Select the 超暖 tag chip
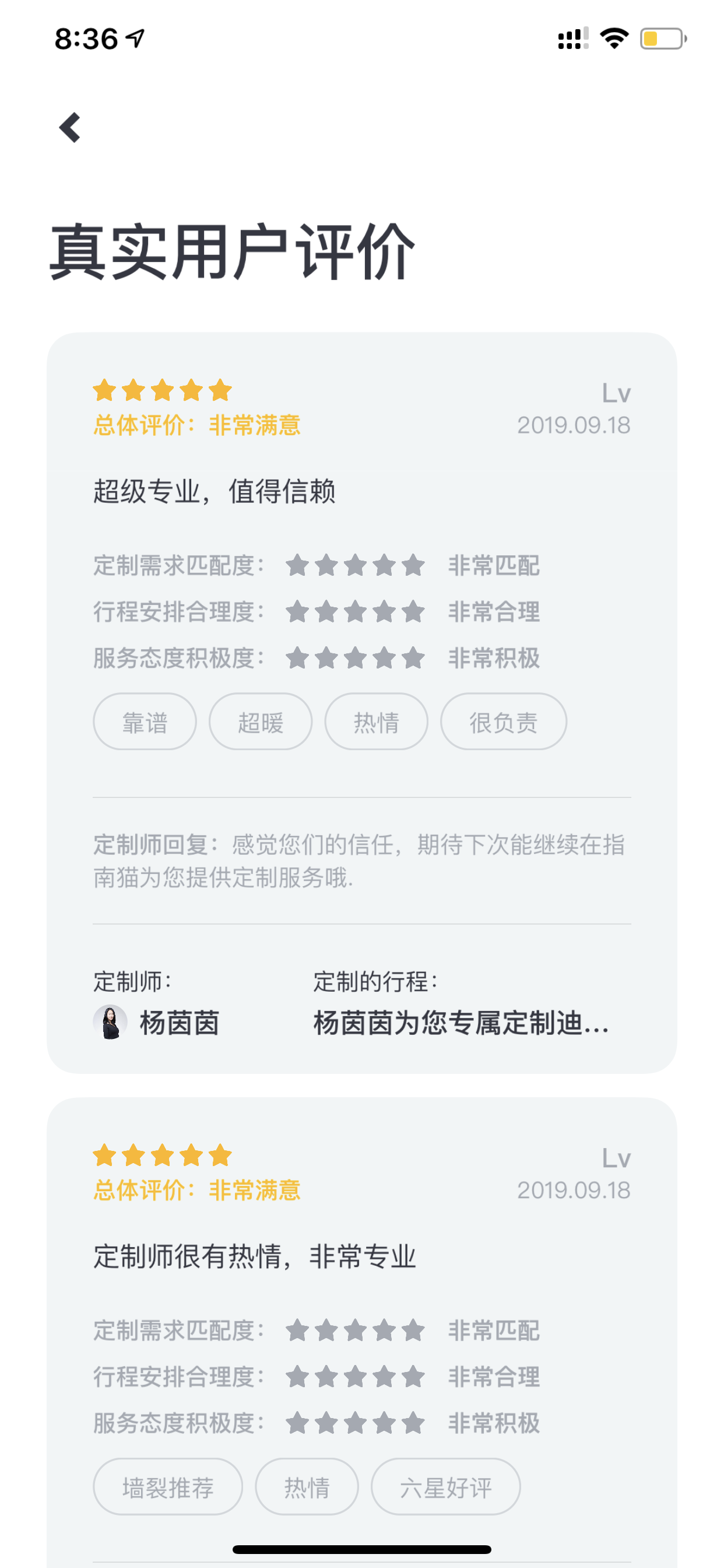Viewport: 724px width, 1568px height. [261, 722]
